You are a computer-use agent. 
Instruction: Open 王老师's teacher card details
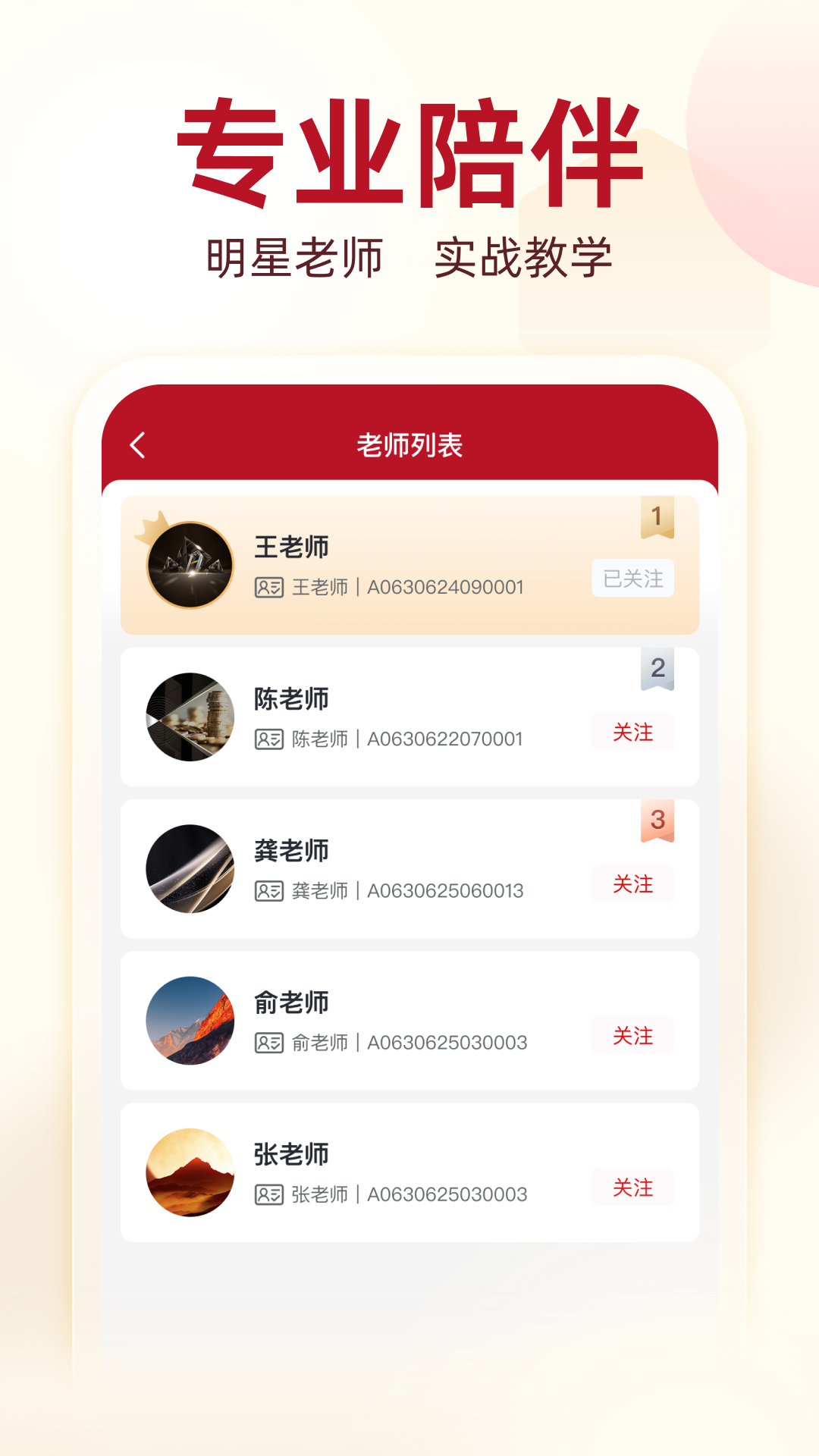click(409, 561)
